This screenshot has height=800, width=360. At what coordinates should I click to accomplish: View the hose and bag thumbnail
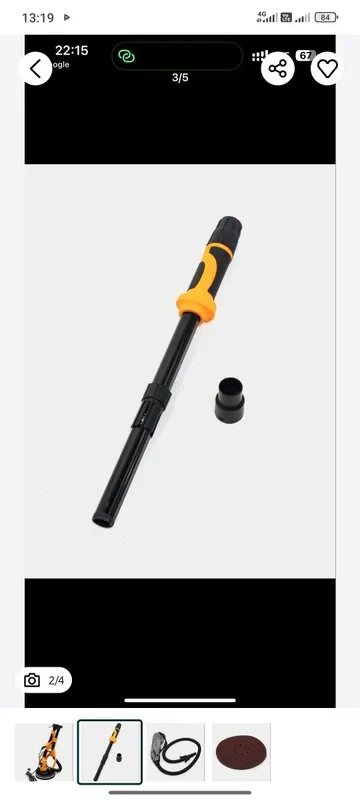(x=176, y=752)
